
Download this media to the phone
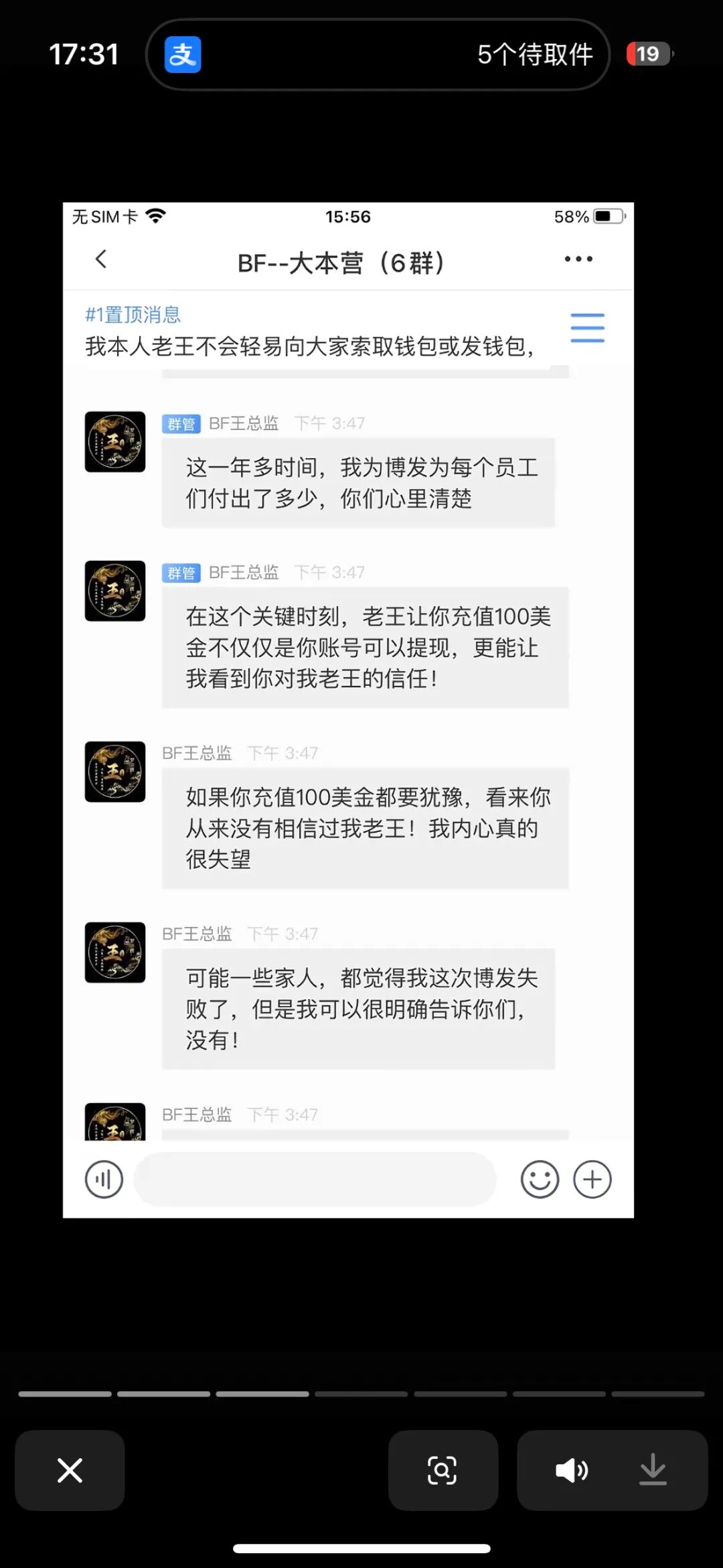(653, 1470)
